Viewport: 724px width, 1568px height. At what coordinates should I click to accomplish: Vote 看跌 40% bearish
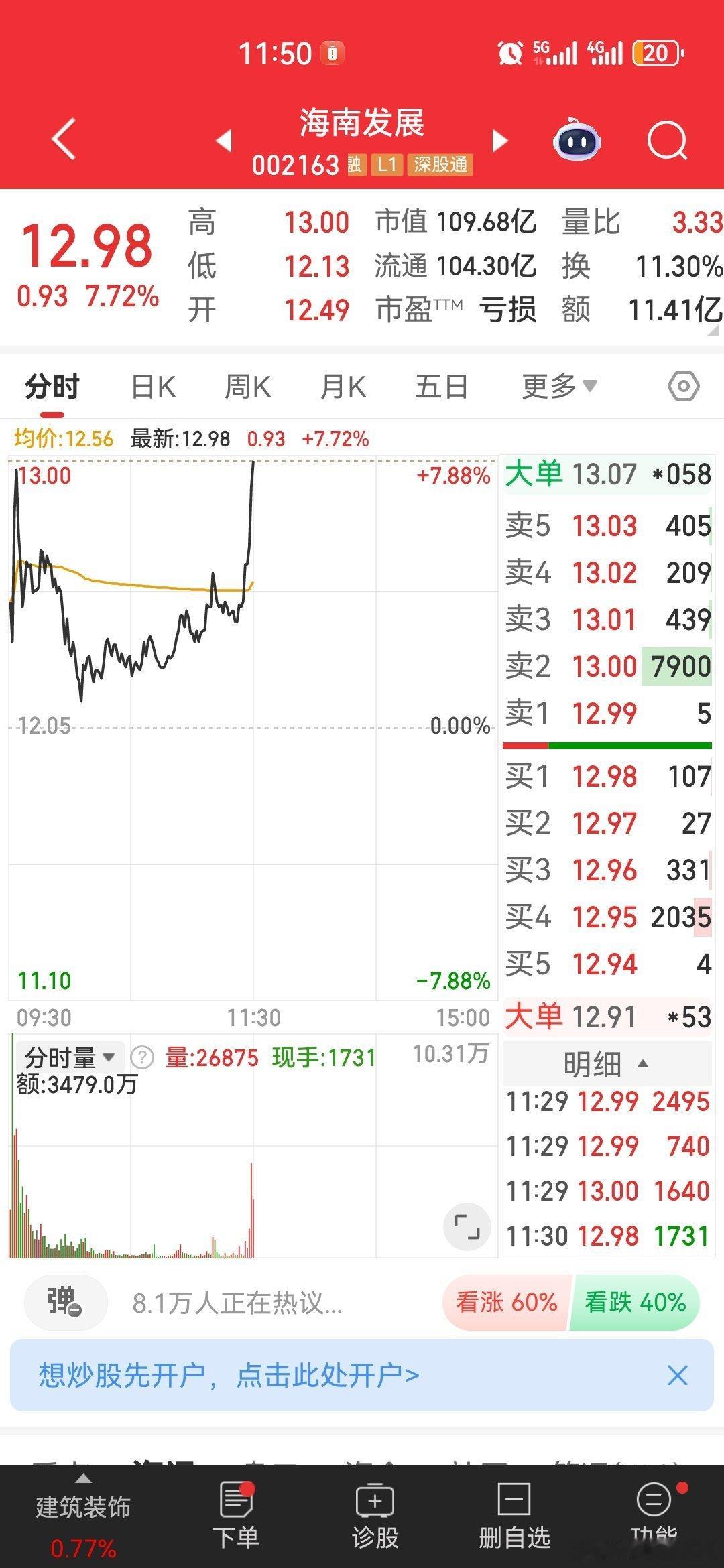tap(634, 1302)
